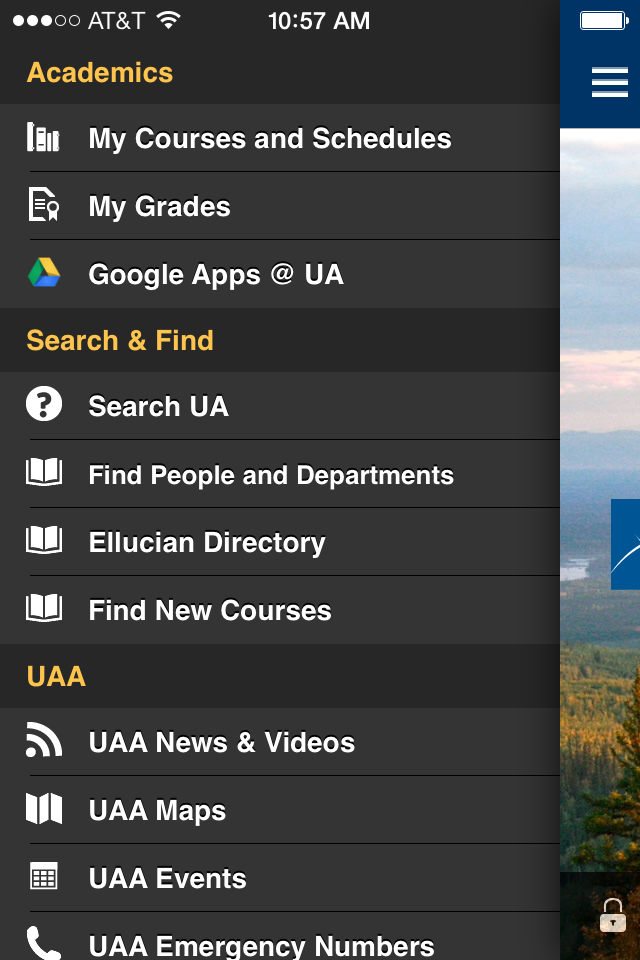Select Find People and Departments

click(x=271, y=475)
